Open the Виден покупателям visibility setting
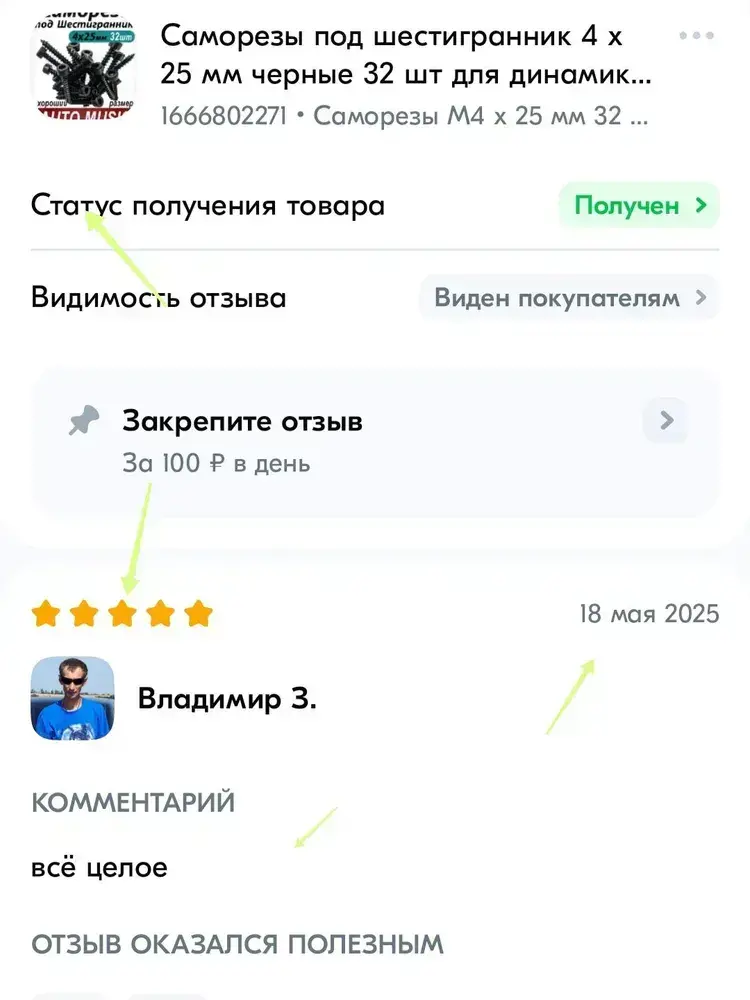The width and height of the screenshot is (750, 1000). [x=569, y=298]
